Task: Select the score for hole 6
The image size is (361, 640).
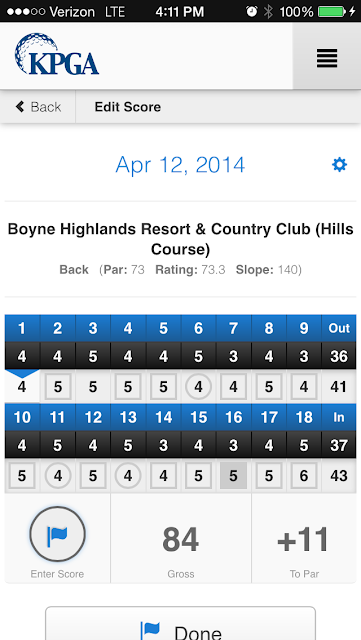Action: click(198, 386)
